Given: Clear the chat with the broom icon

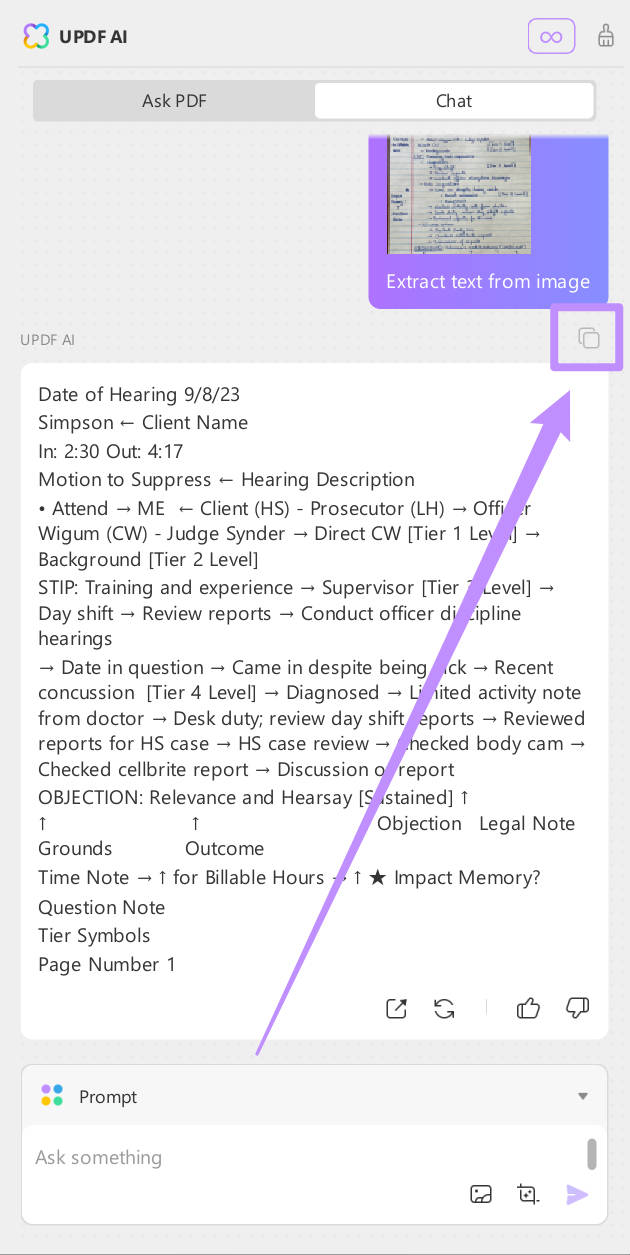Looking at the screenshot, I should [605, 37].
